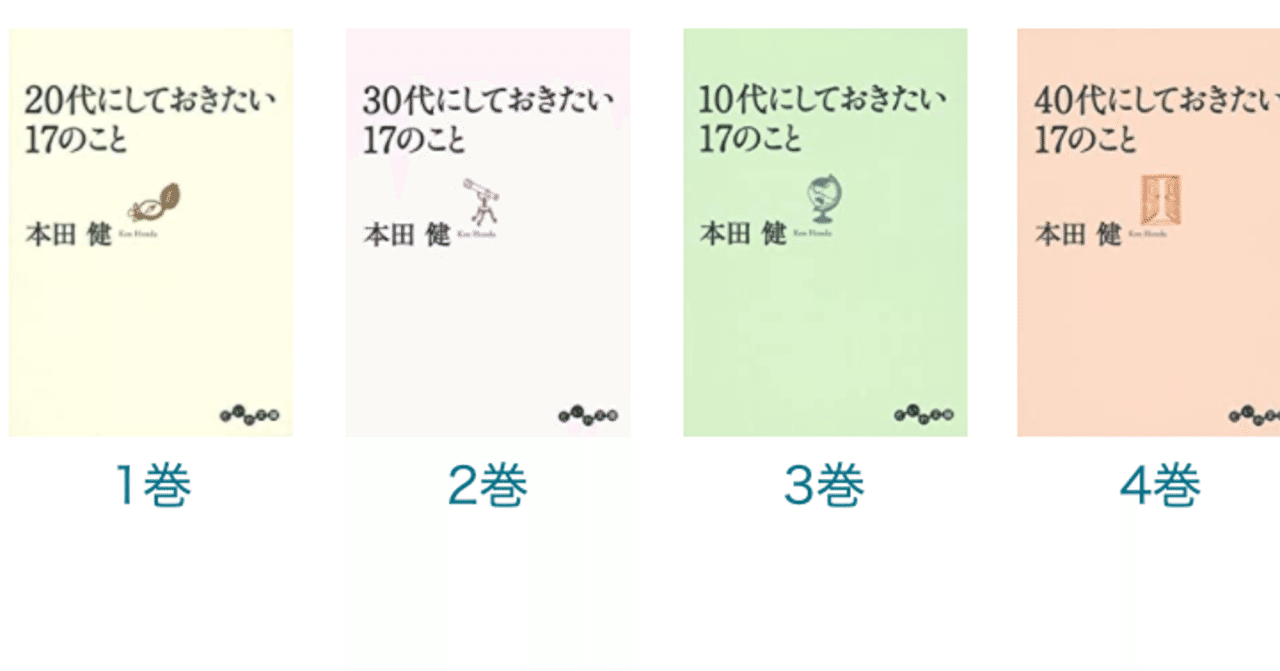Open the book 40代にしておきたい17のこと
The height and width of the screenshot is (671, 1280).
(1148, 232)
